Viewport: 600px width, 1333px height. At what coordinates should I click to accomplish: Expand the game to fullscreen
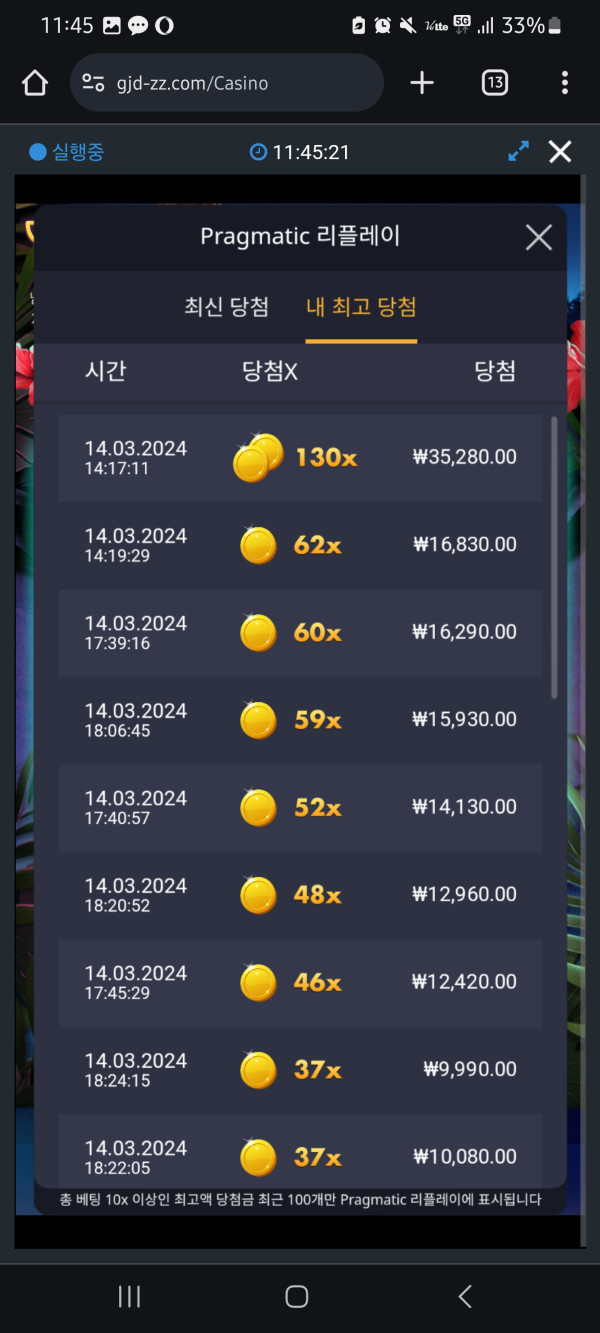[518, 152]
